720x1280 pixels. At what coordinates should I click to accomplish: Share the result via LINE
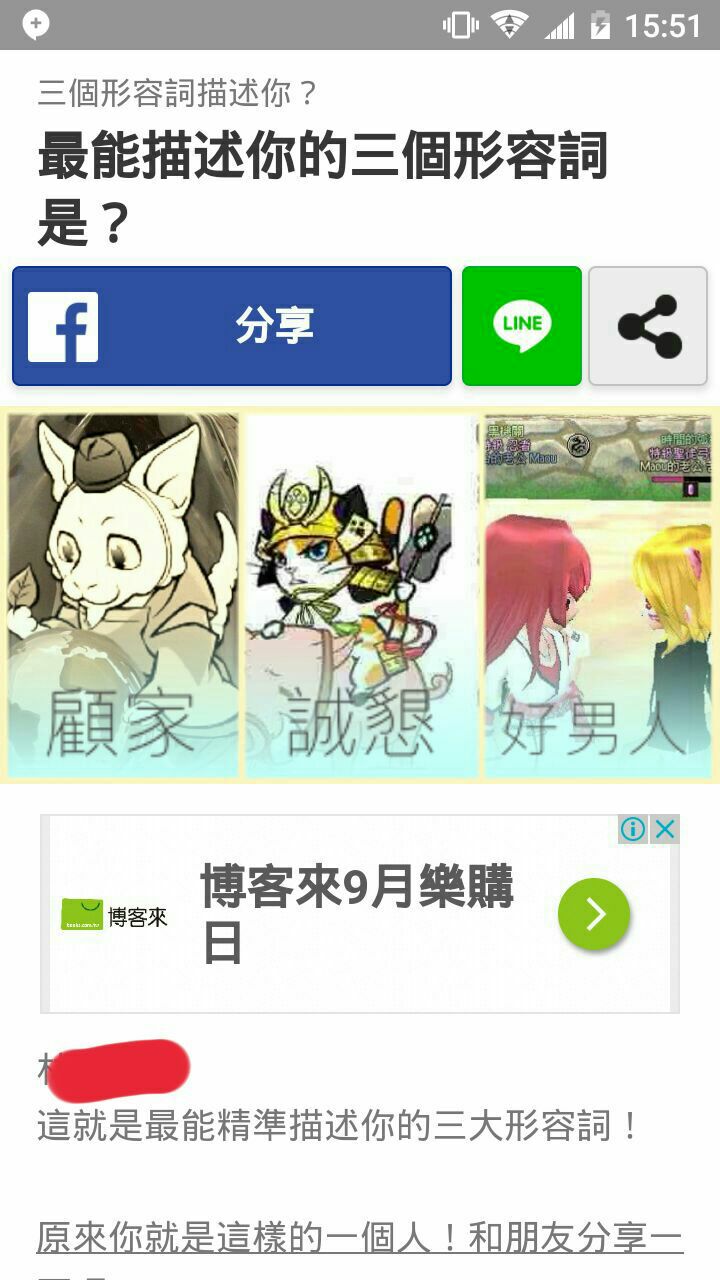pos(521,326)
